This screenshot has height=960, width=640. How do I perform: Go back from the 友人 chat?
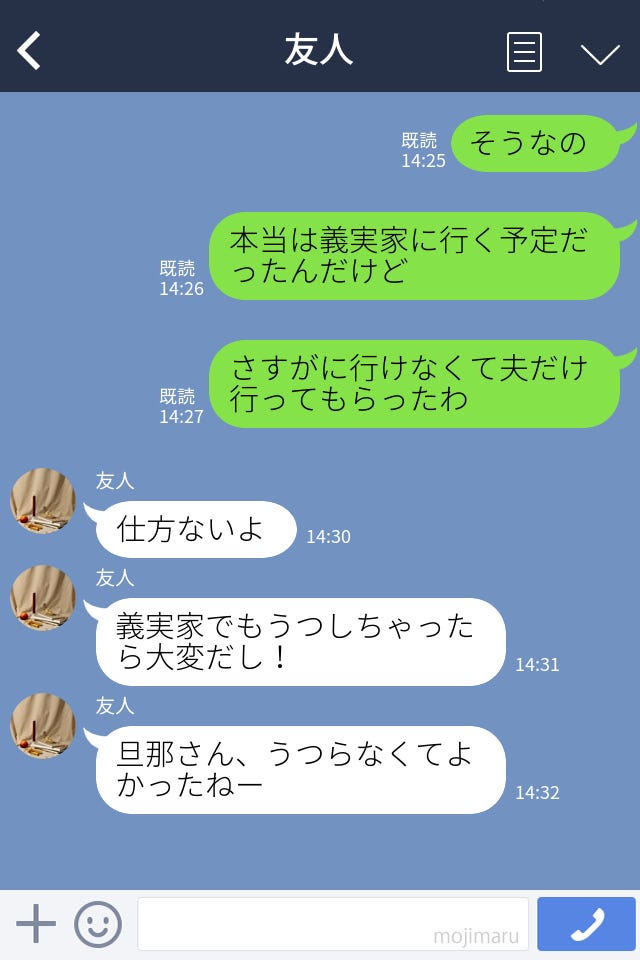[x=30, y=50]
